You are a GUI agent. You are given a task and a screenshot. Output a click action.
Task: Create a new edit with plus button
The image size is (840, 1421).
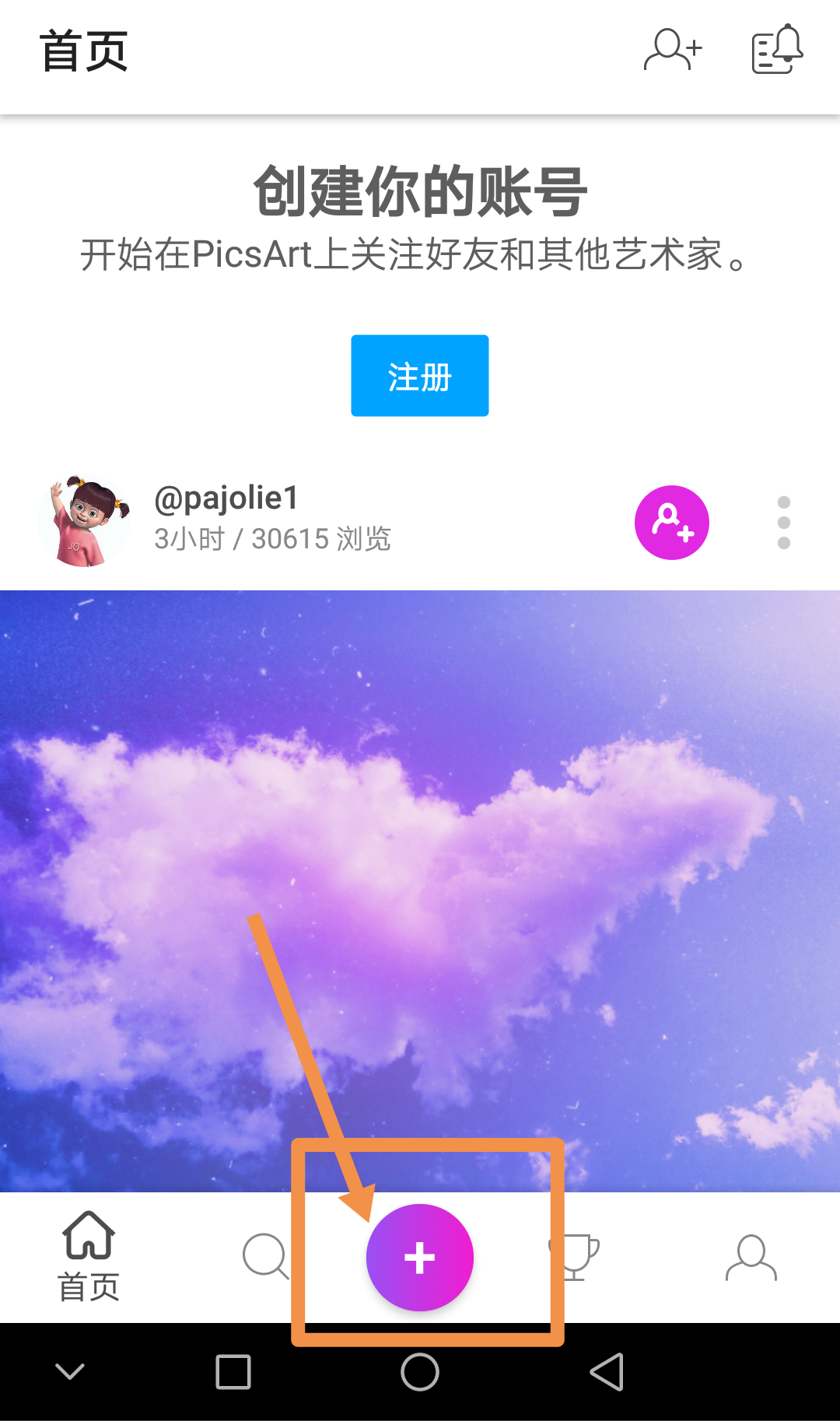click(420, 1258)
